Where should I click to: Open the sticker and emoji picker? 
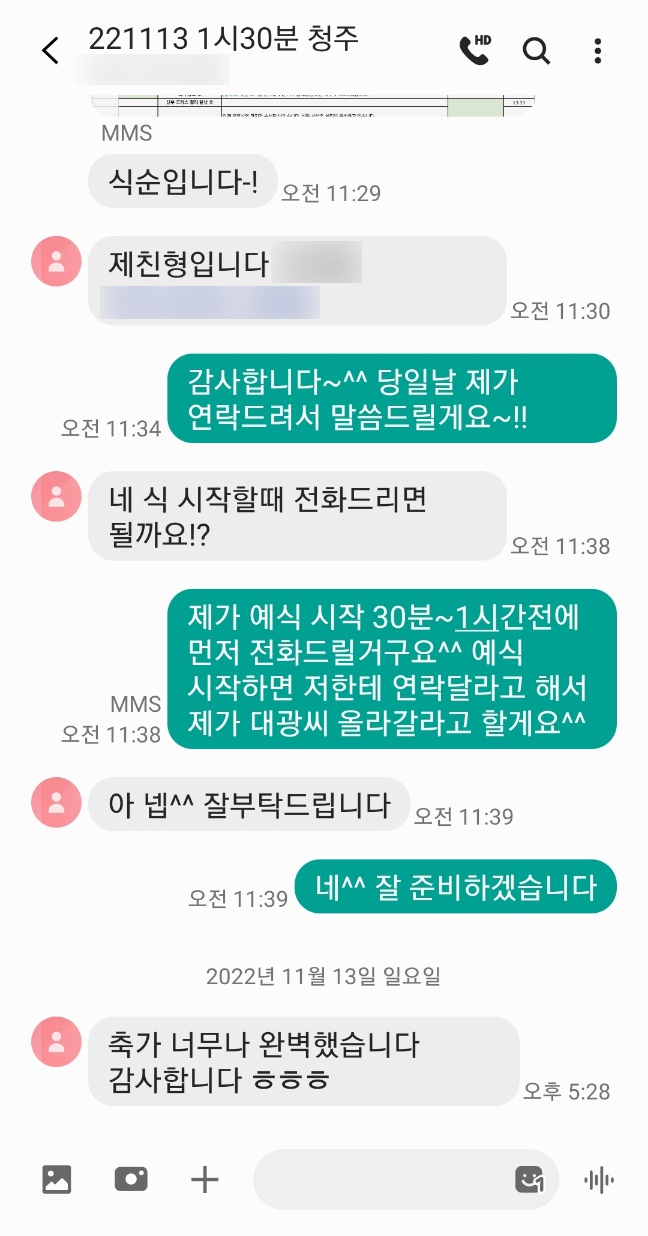529,1180
